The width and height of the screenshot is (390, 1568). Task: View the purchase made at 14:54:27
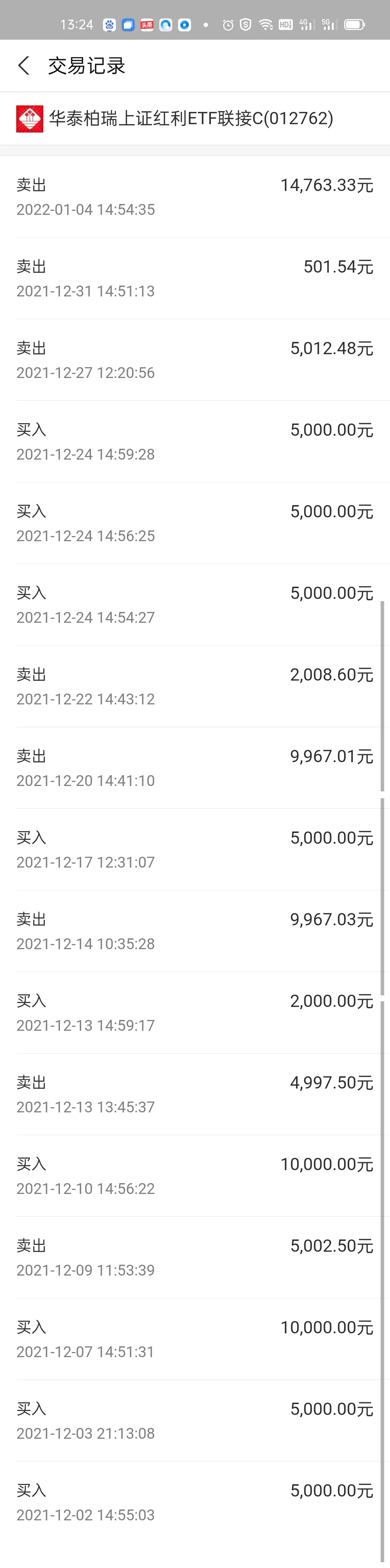[195, 604]
